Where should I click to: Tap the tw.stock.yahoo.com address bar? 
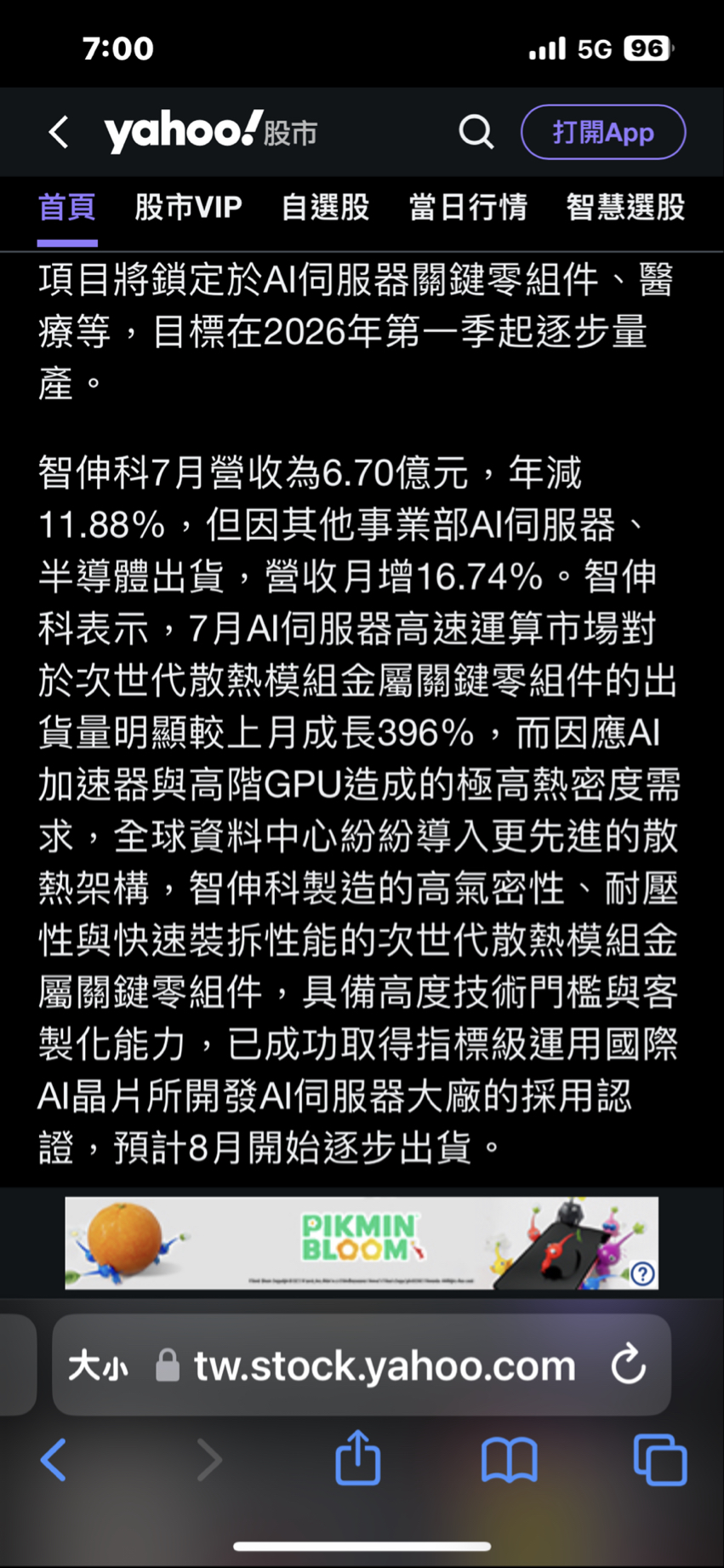[385, 1366]
